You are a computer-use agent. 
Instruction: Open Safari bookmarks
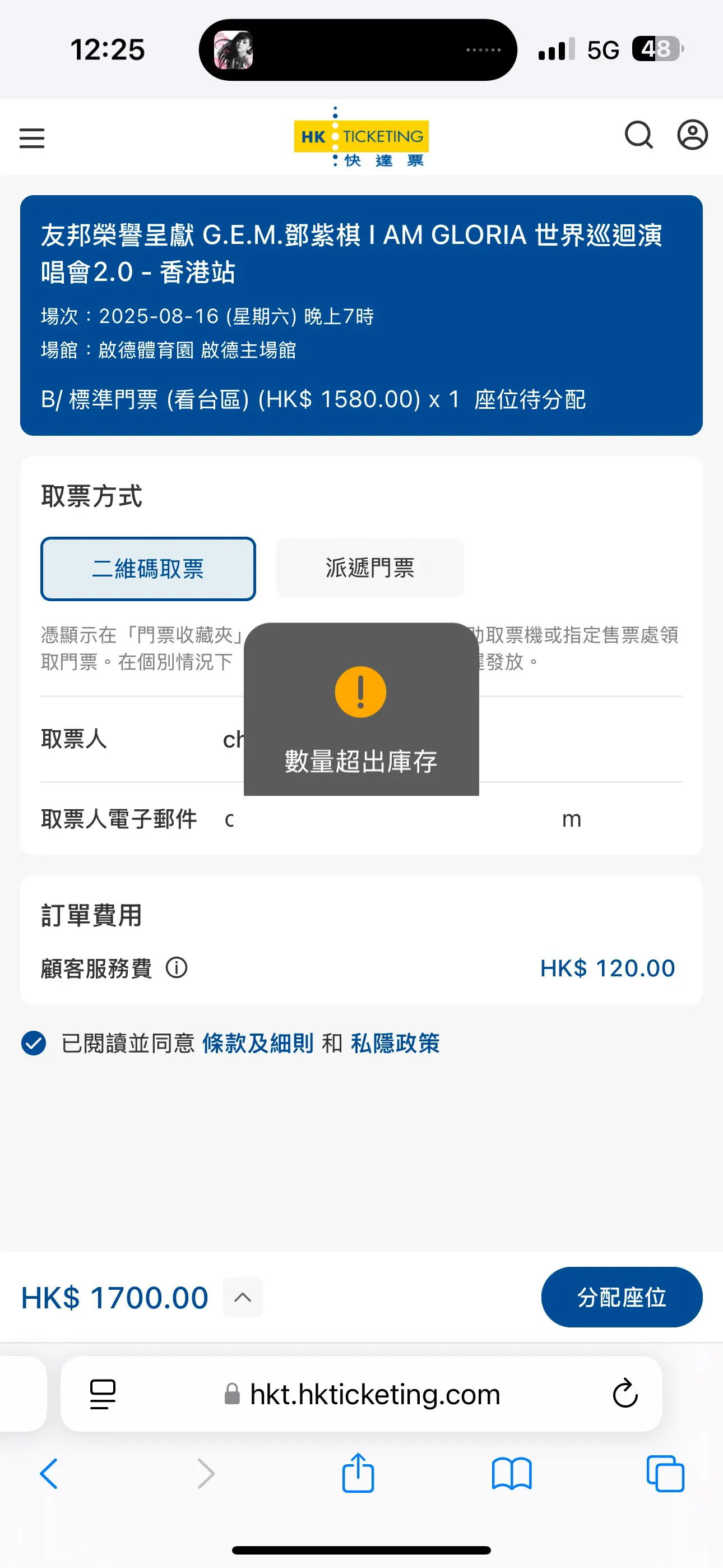click(512, 1474)
